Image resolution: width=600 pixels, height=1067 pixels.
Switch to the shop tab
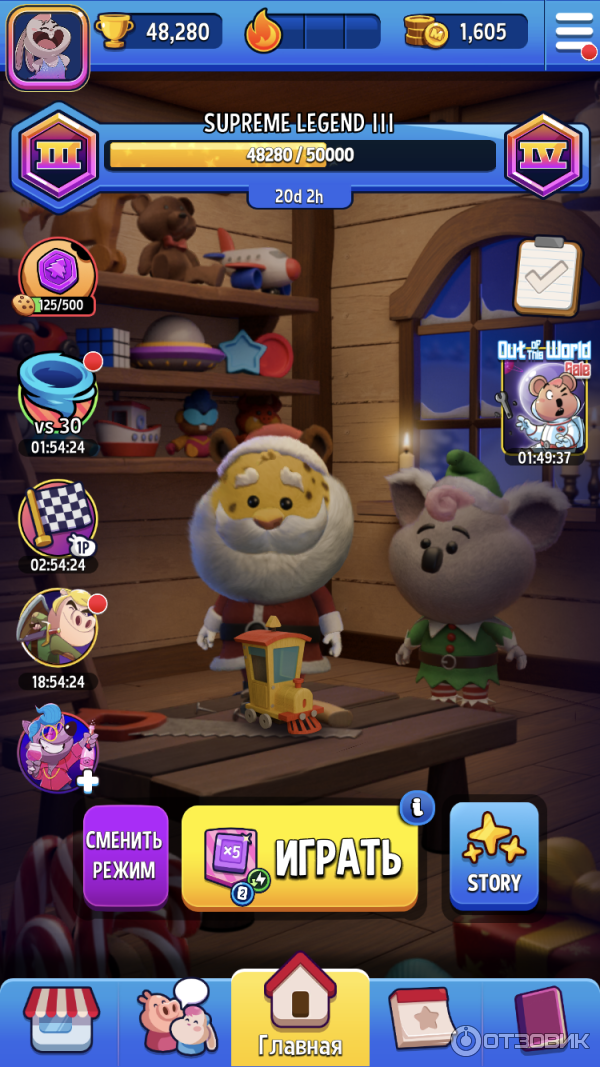(61, 1018)
